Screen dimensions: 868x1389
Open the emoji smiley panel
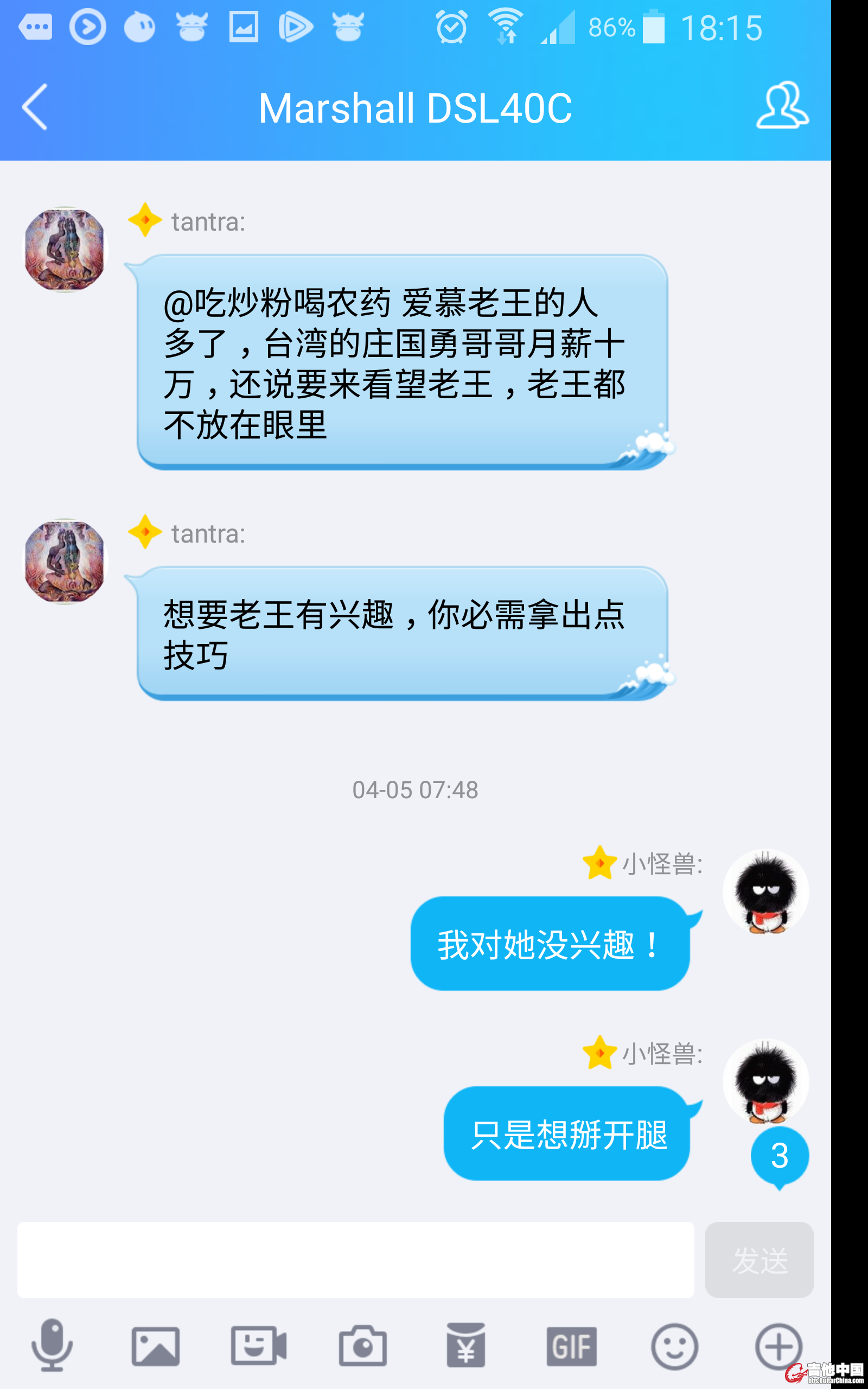pos(674,1346)
